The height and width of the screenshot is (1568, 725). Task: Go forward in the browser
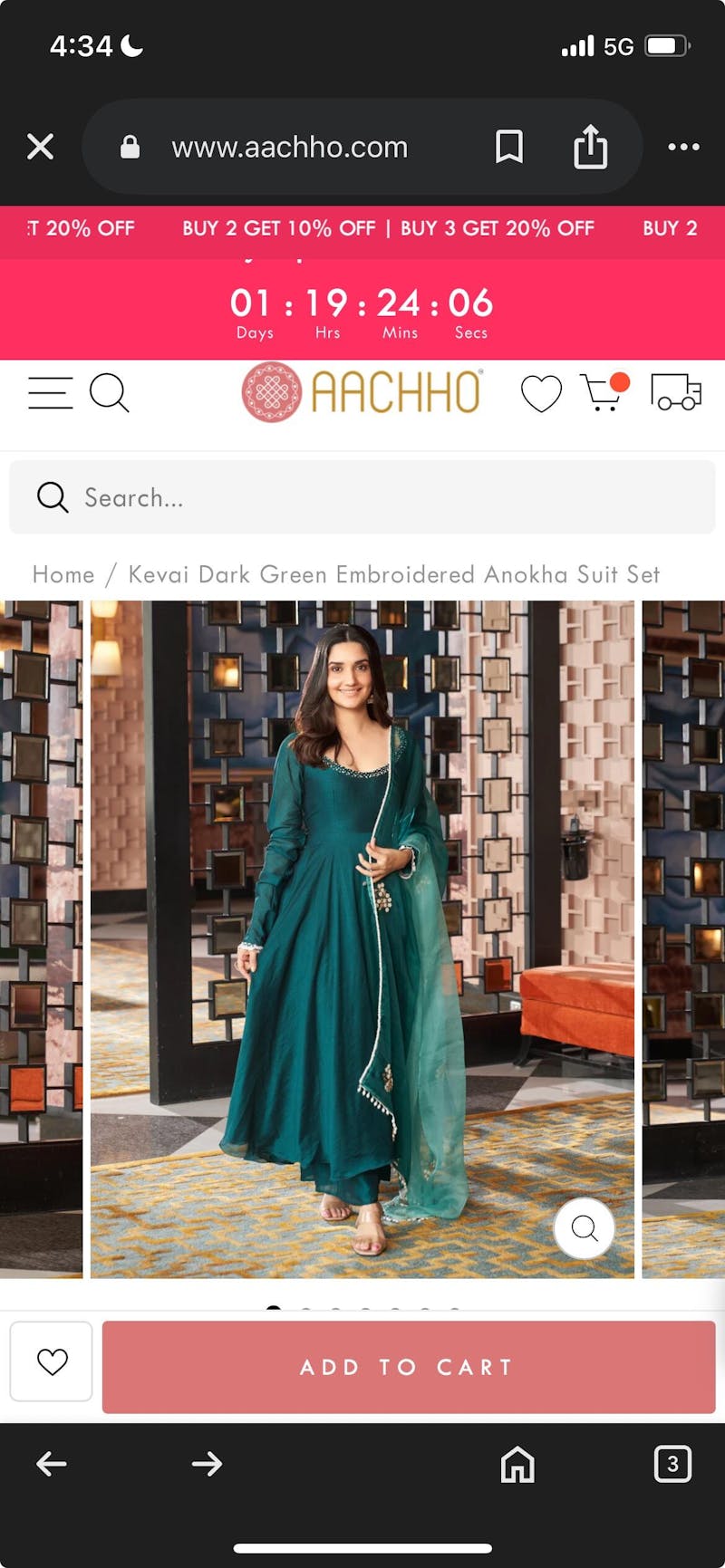click(x=207, y=1464)
